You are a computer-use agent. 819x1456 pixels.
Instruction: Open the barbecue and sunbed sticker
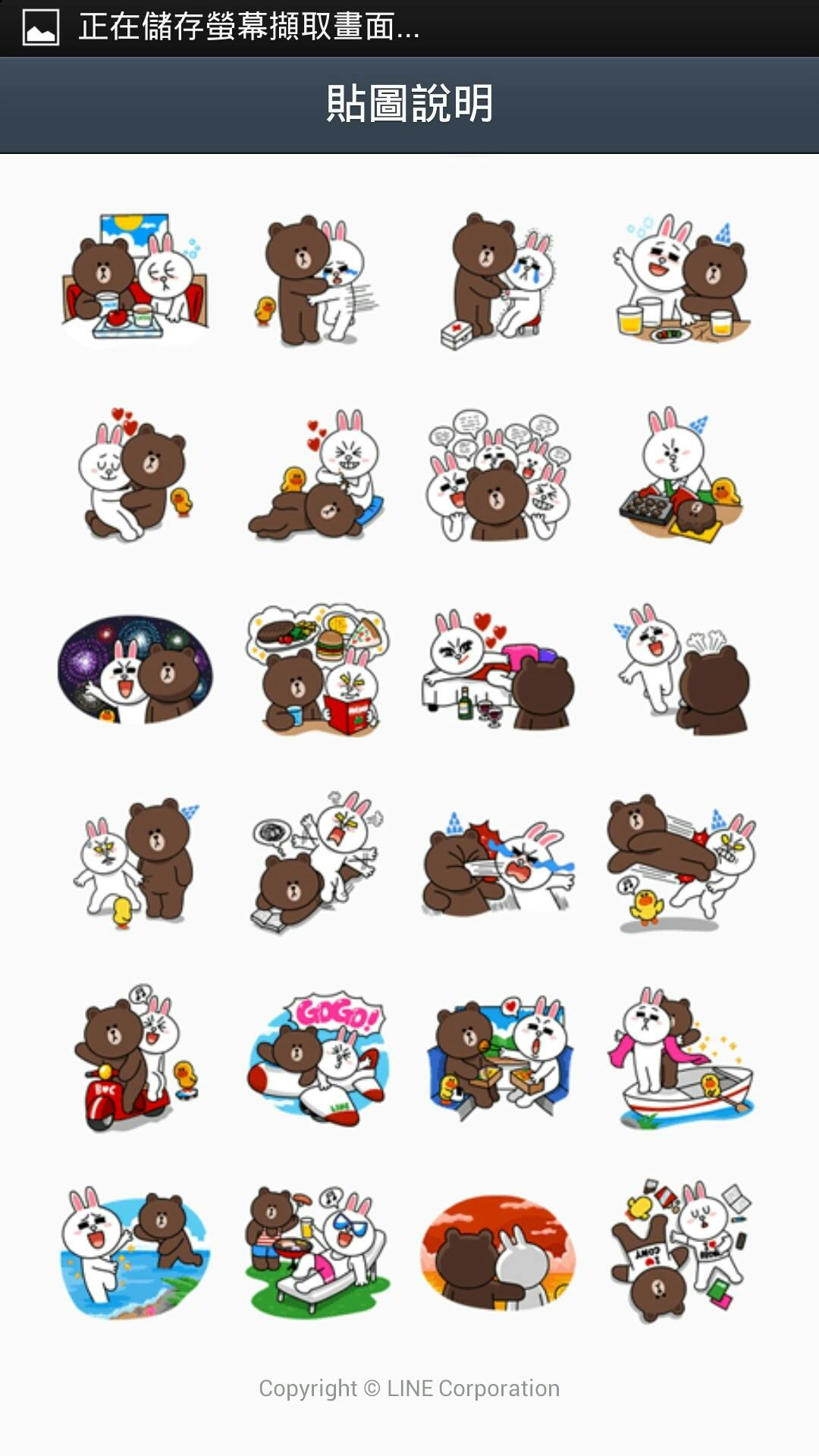pyautogui.click(x=317, y=1253)
